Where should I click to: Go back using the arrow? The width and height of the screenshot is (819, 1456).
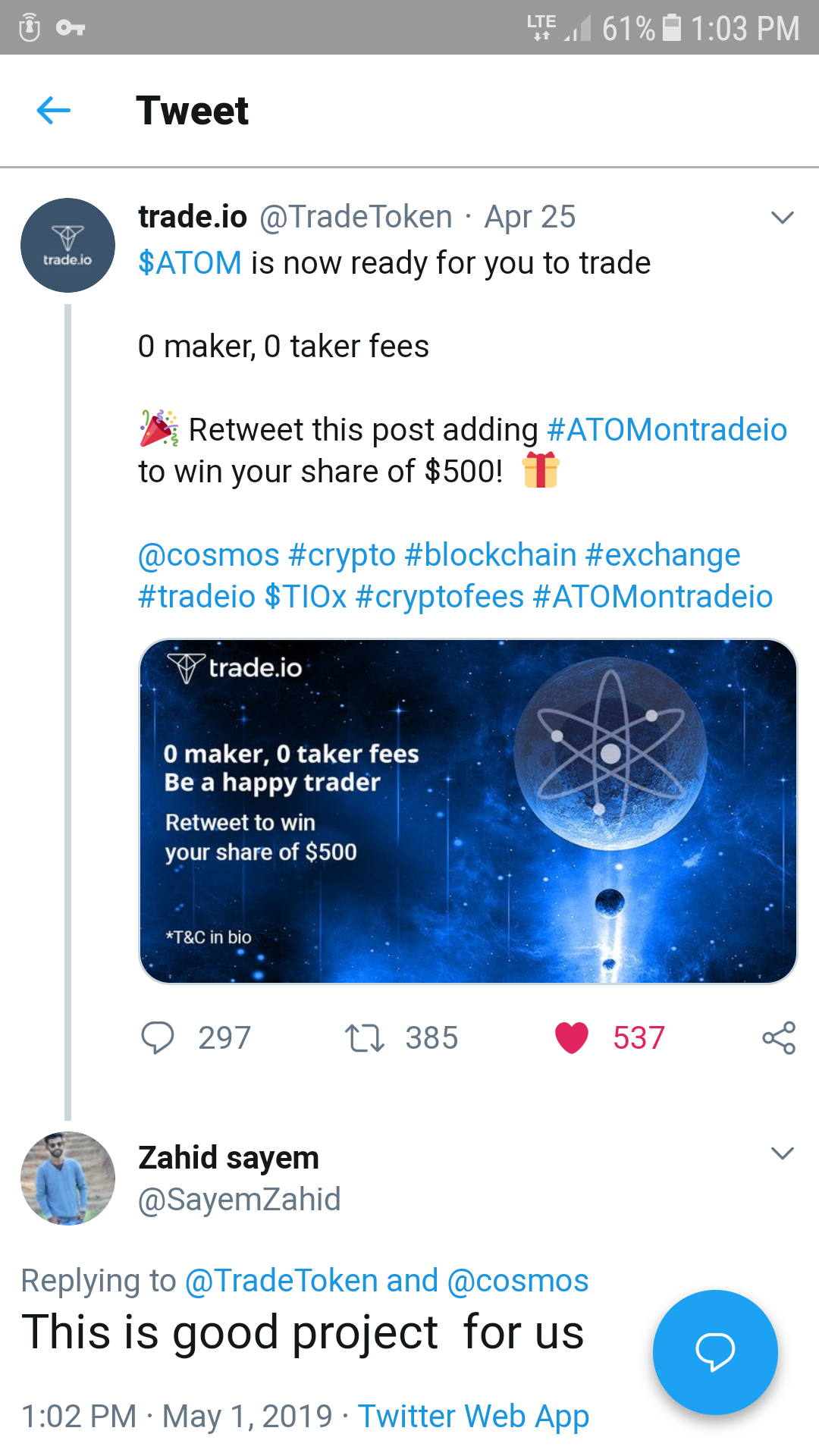pos(53,111)
